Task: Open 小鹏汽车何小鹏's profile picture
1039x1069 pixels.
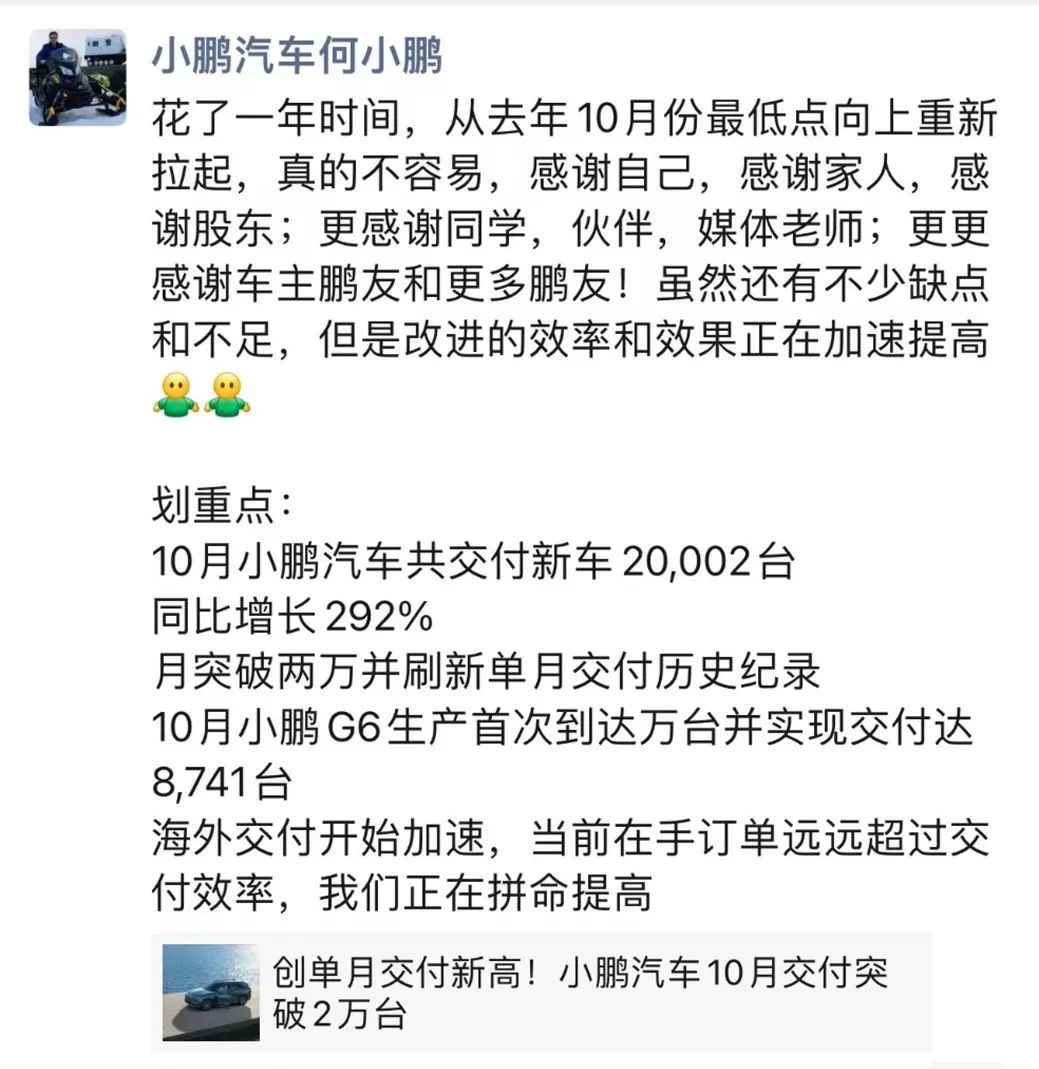Action: 77,77
